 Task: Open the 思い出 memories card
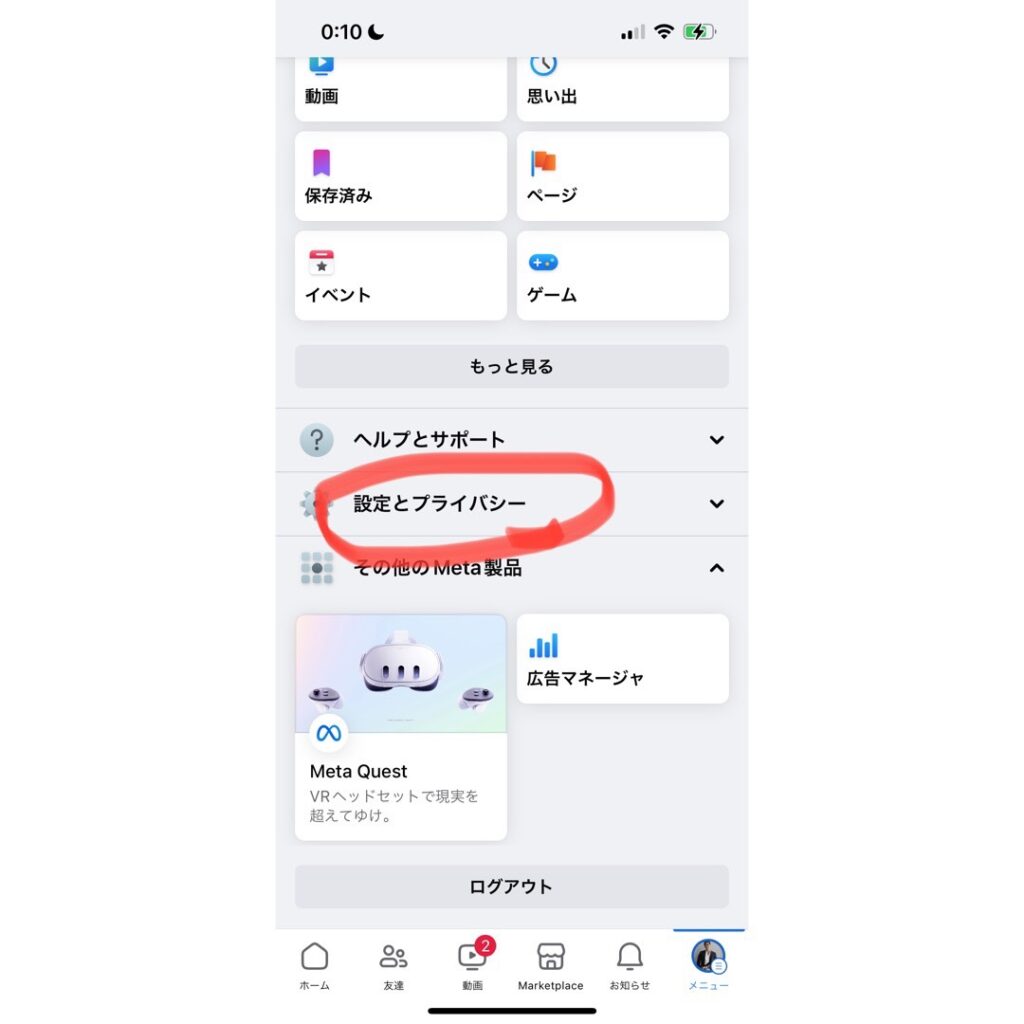click(x=622, y=88)
